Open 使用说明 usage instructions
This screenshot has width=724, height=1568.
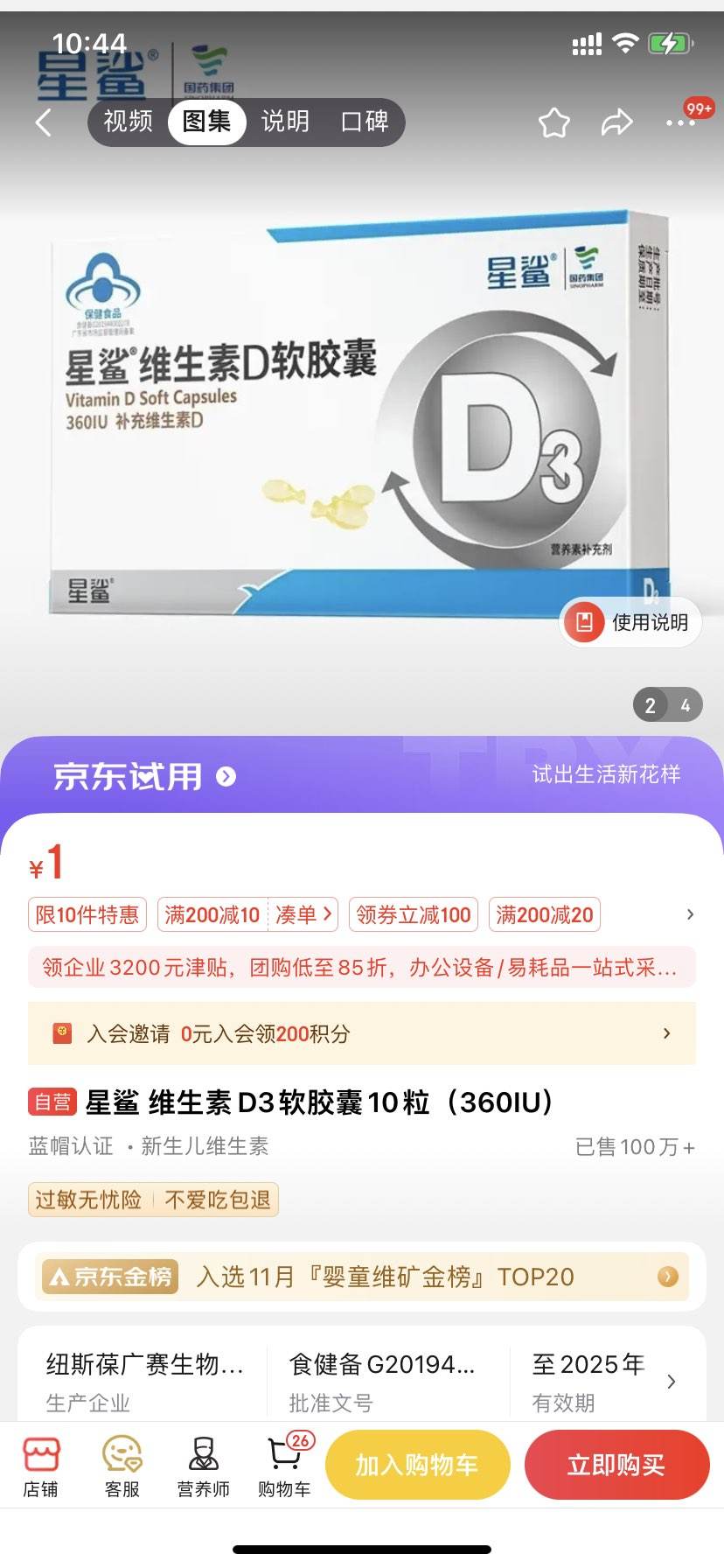[630, 623]
